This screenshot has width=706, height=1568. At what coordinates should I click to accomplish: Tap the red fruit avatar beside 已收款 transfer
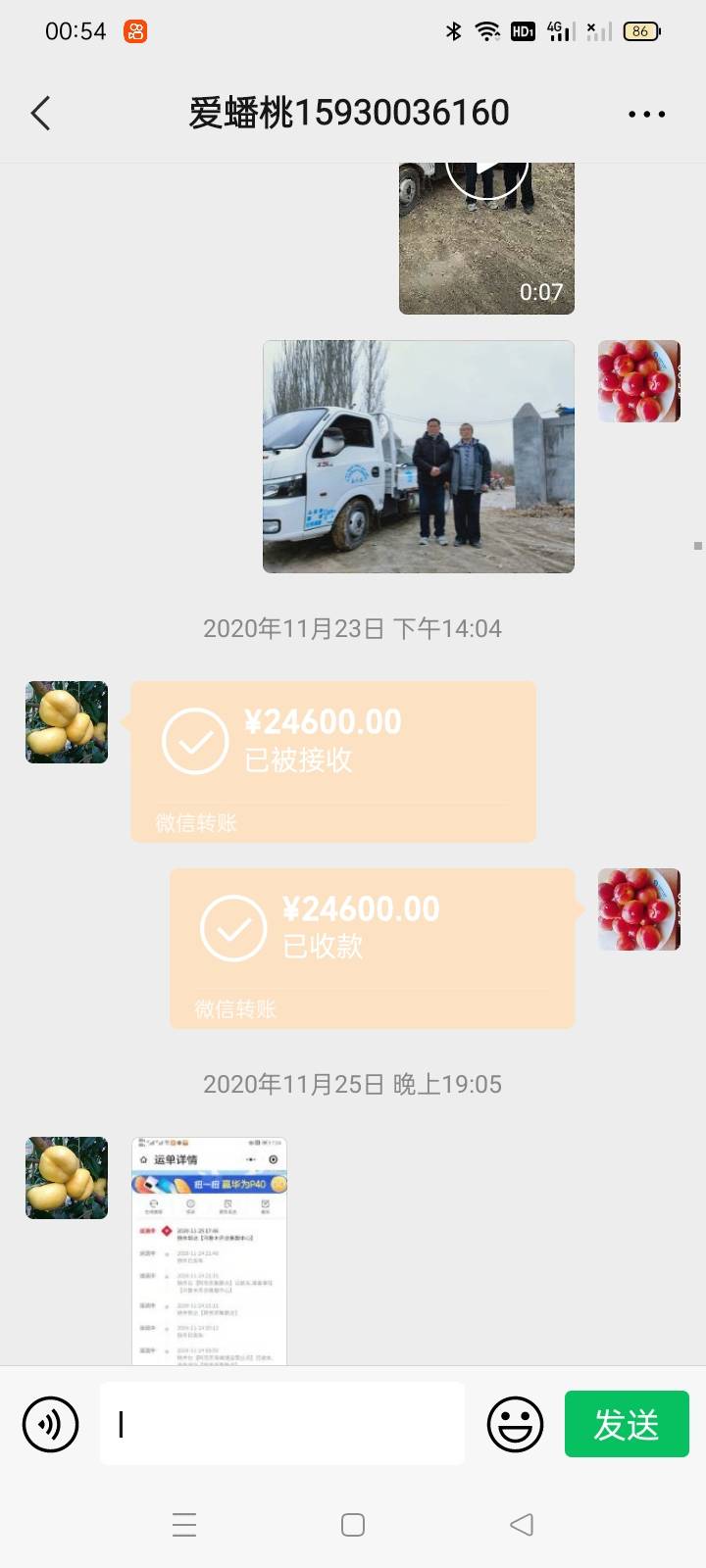pos(639,909)
